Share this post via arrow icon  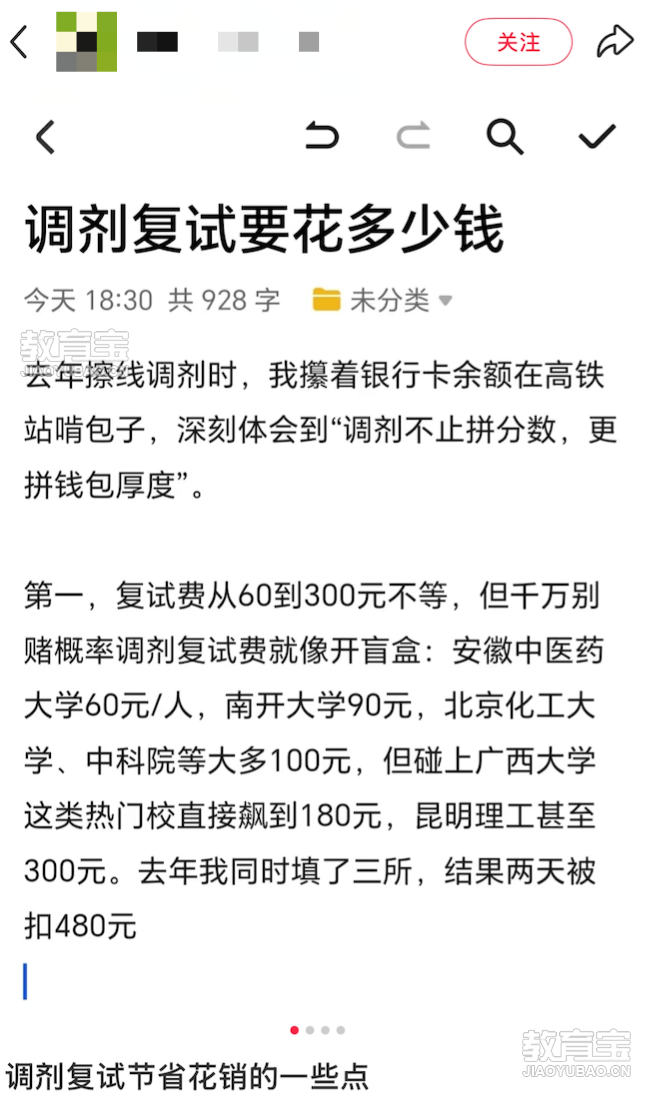click(x=615, y=41)
